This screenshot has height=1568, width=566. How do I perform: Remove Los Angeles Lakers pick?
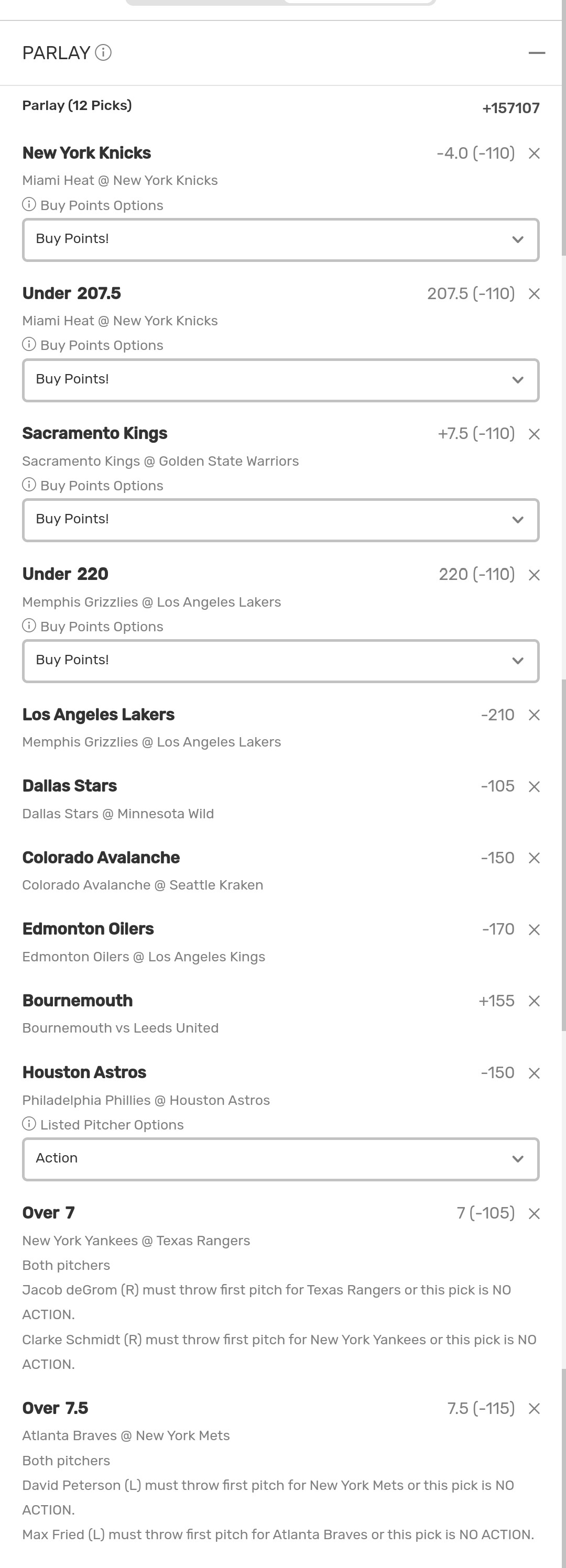click(x=535, y=715)
